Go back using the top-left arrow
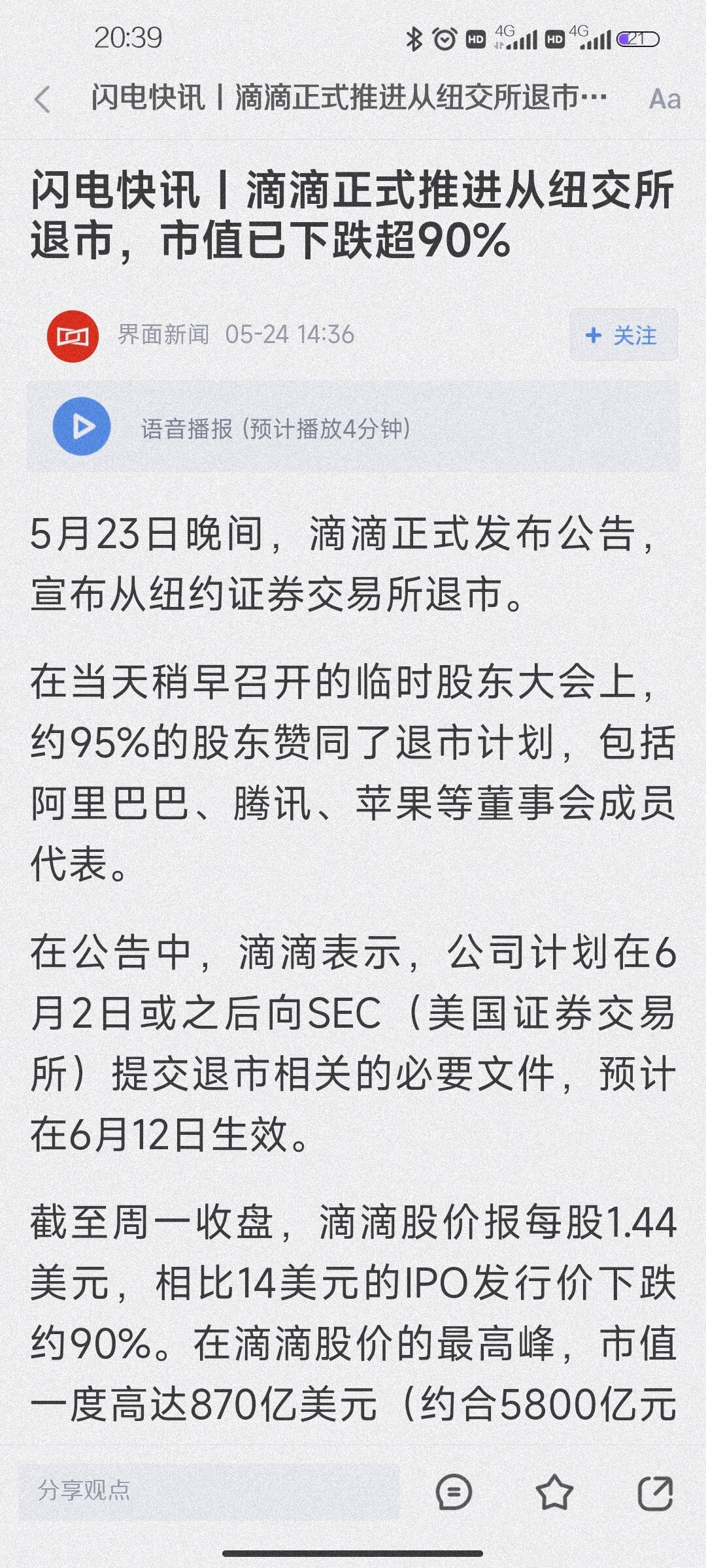Image resolution: width=706 pixels, height=1568 pixels. (x=42, y=100)
